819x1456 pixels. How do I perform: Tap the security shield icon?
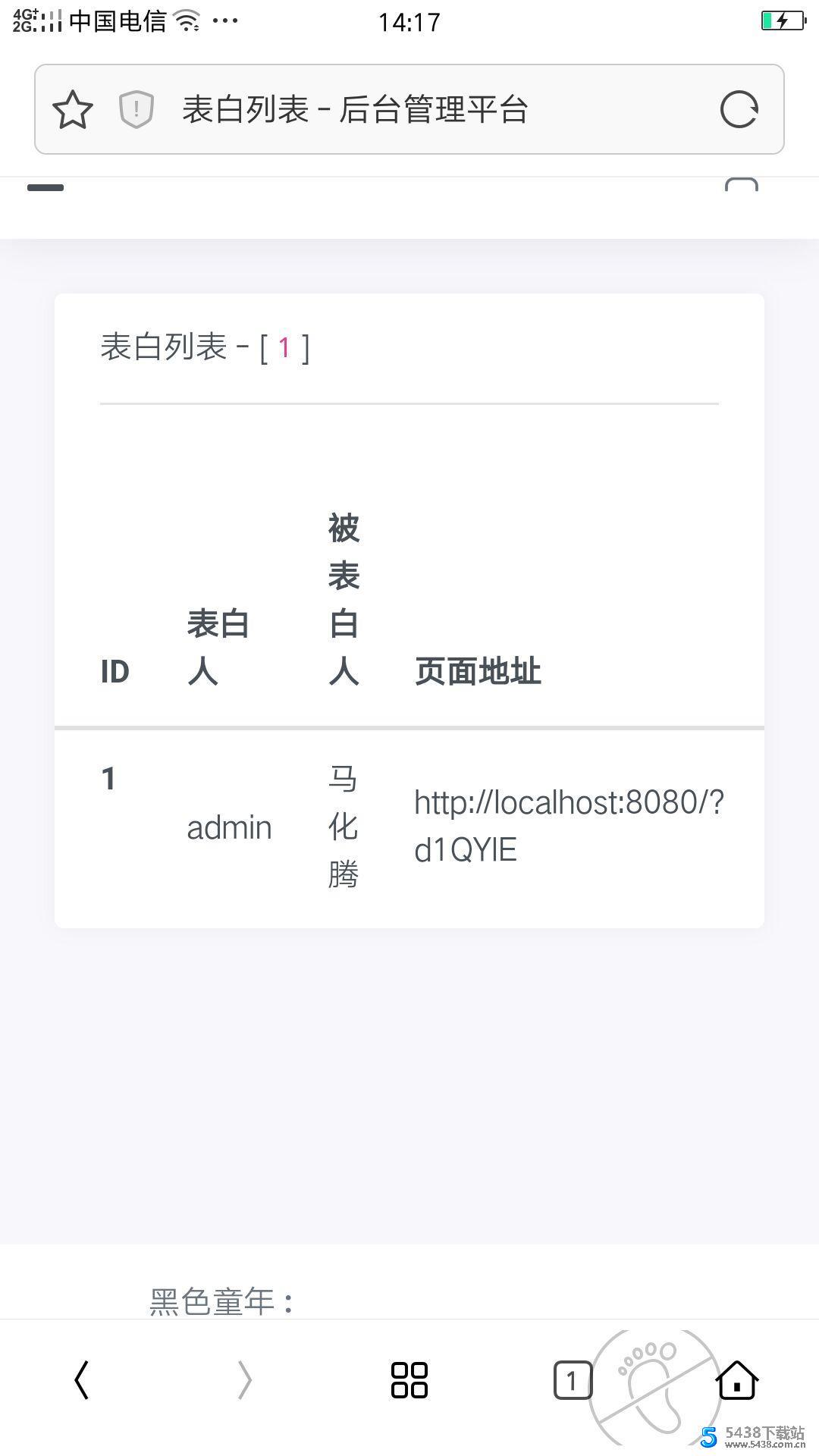(136, 109)
